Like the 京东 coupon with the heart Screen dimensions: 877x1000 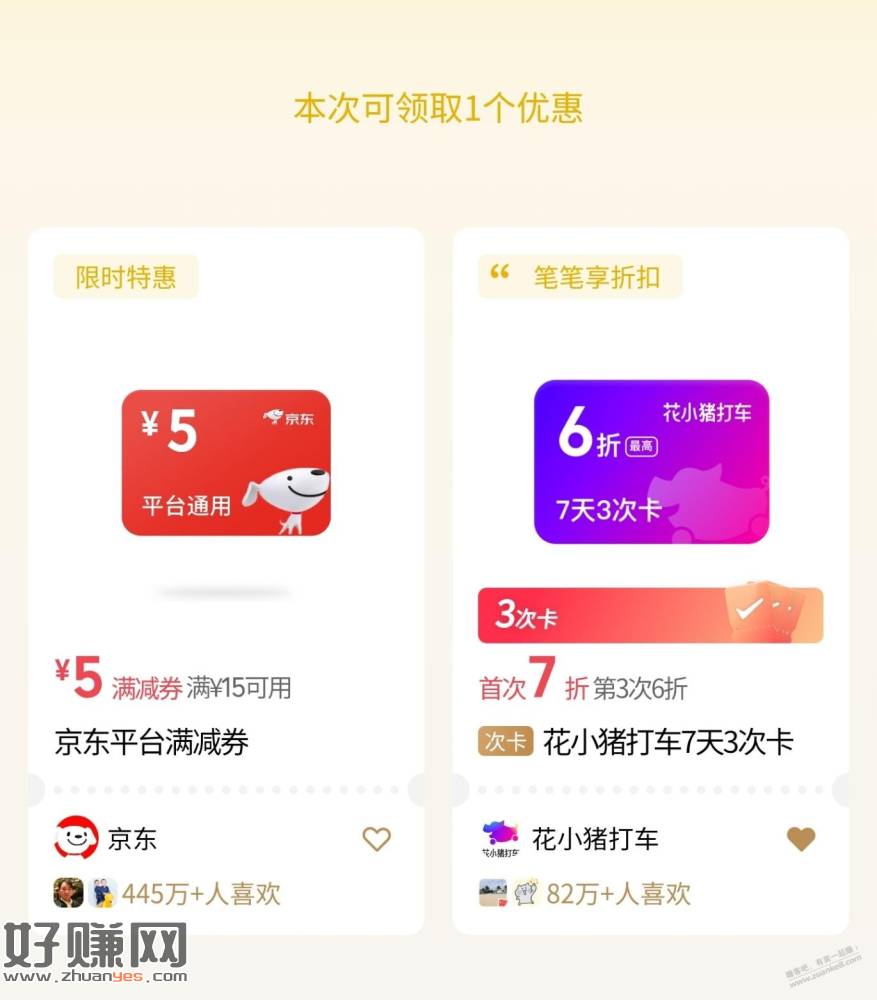pos(376,839)
